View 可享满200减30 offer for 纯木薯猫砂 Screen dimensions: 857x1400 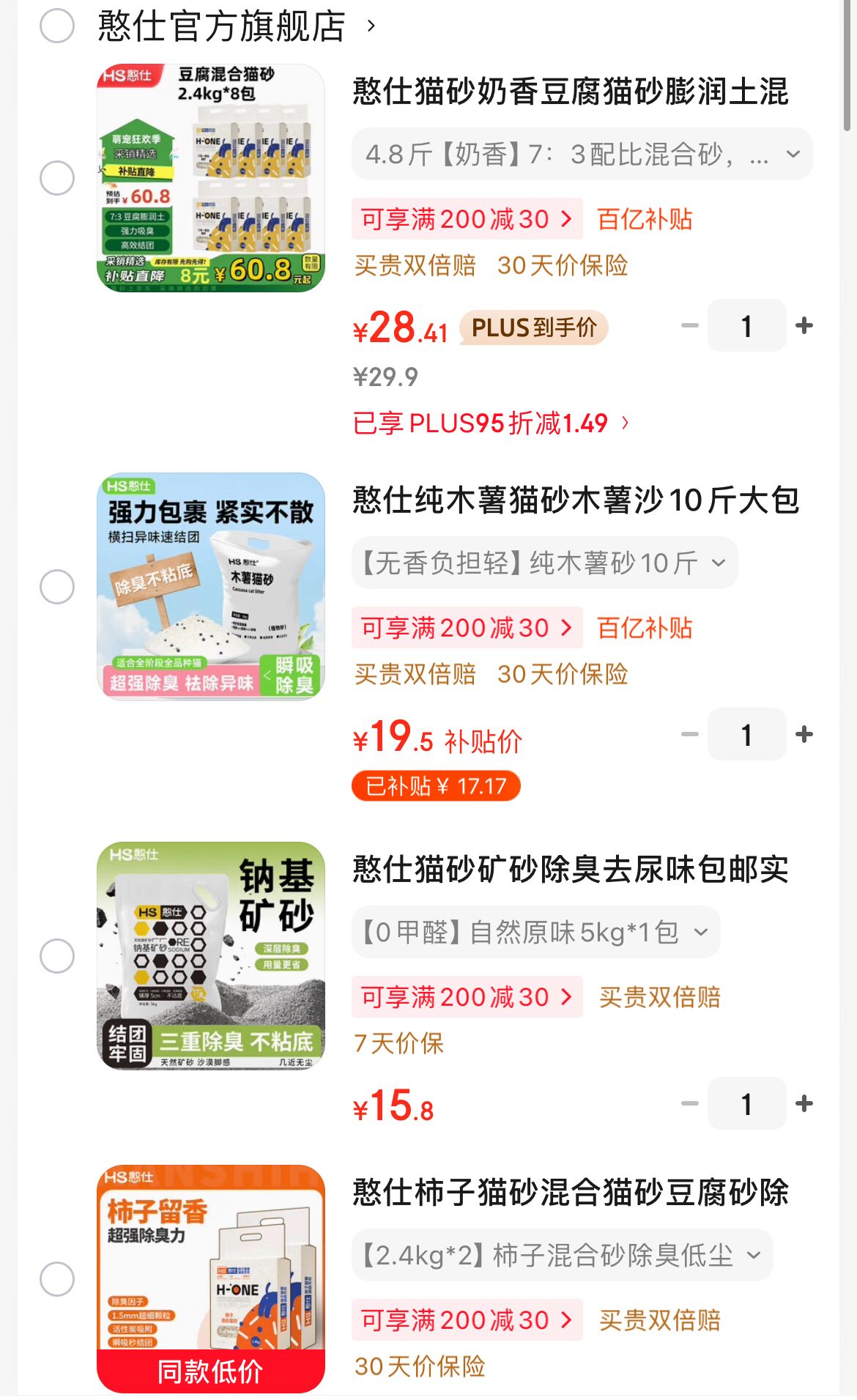(467, 628)
